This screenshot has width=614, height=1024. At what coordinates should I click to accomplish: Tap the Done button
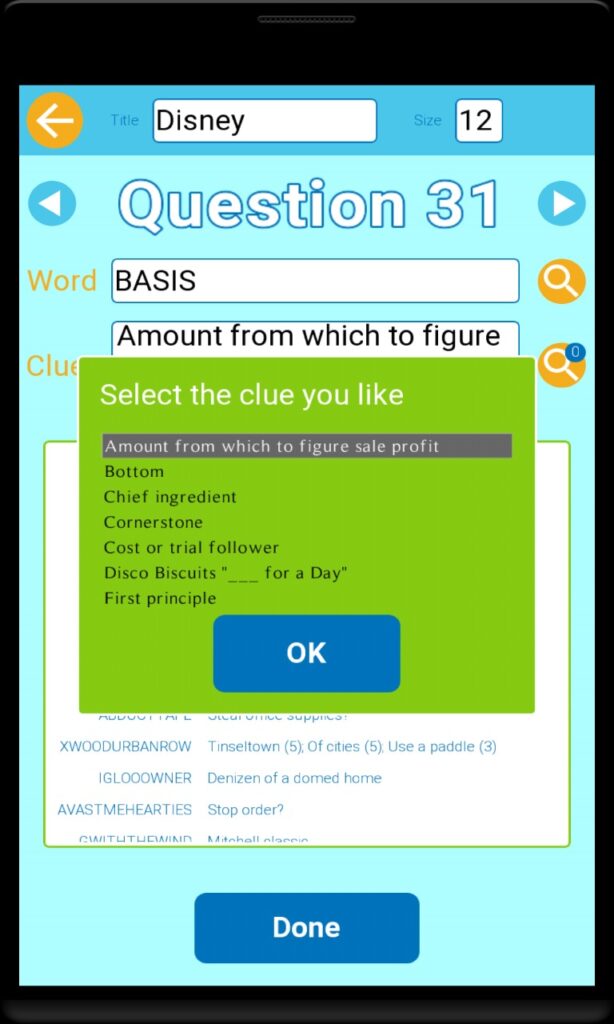pyautogui.click(x=306, y=927)
